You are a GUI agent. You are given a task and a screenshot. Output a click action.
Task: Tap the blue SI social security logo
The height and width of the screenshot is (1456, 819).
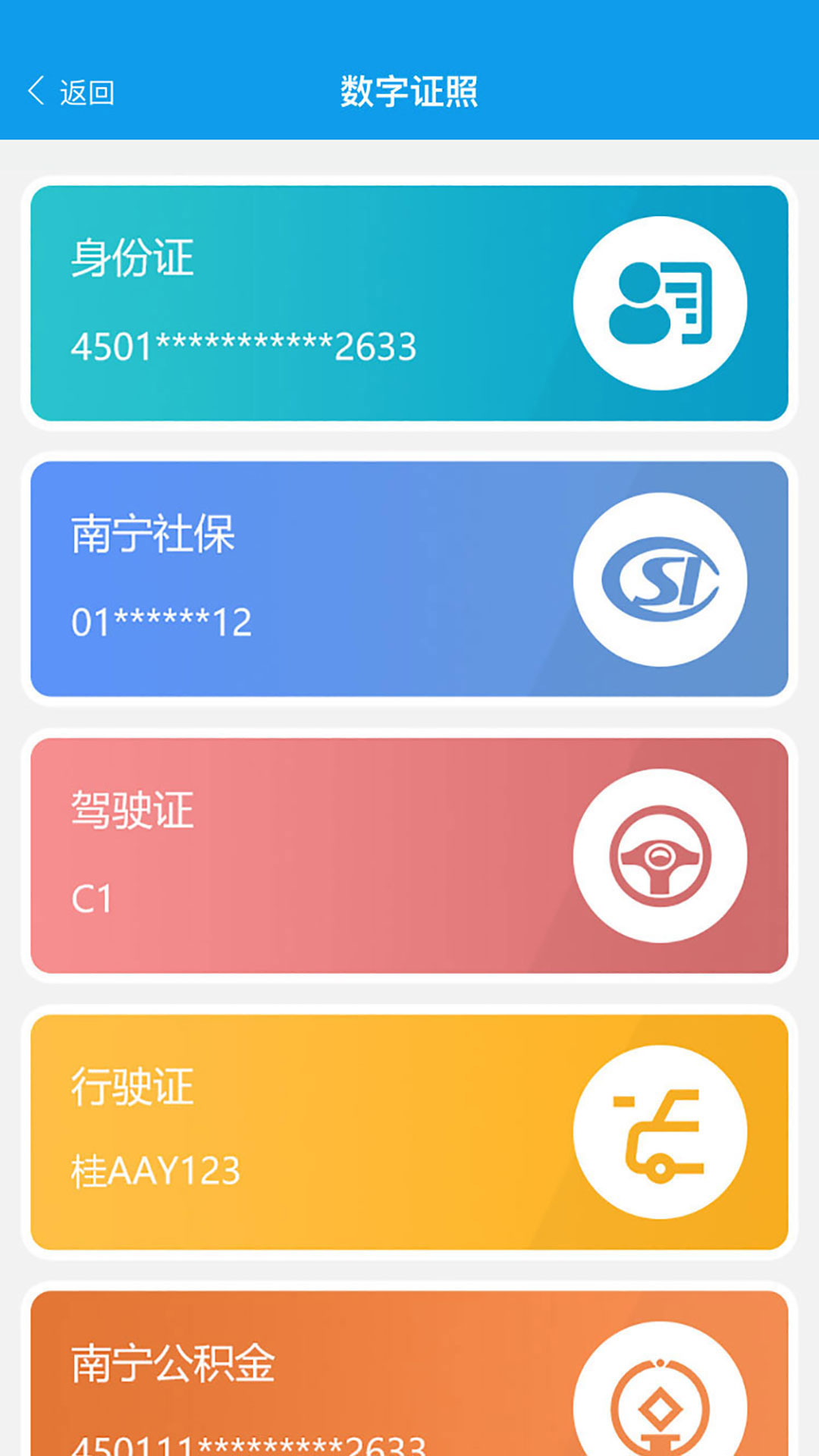pyautogui.click(x=658, y=579)
